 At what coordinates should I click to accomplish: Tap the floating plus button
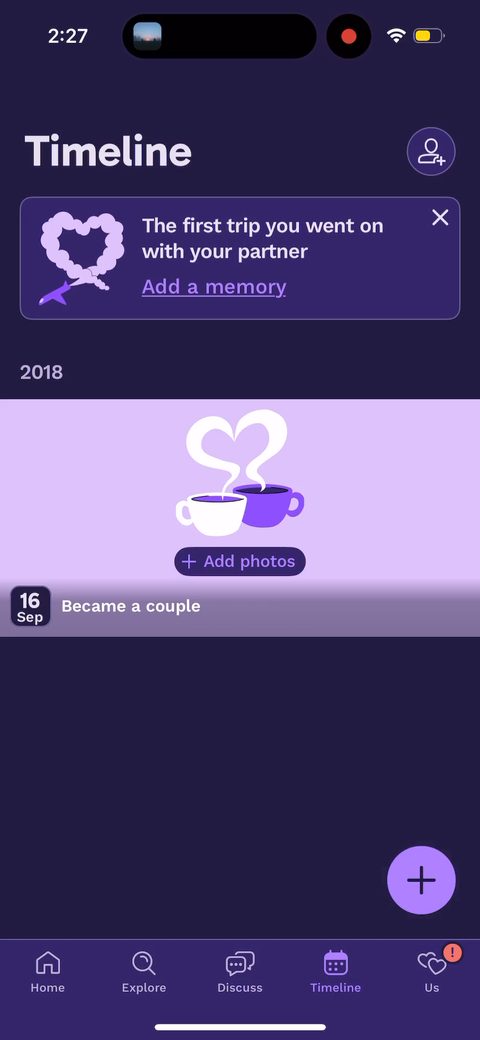coord(422,880)
